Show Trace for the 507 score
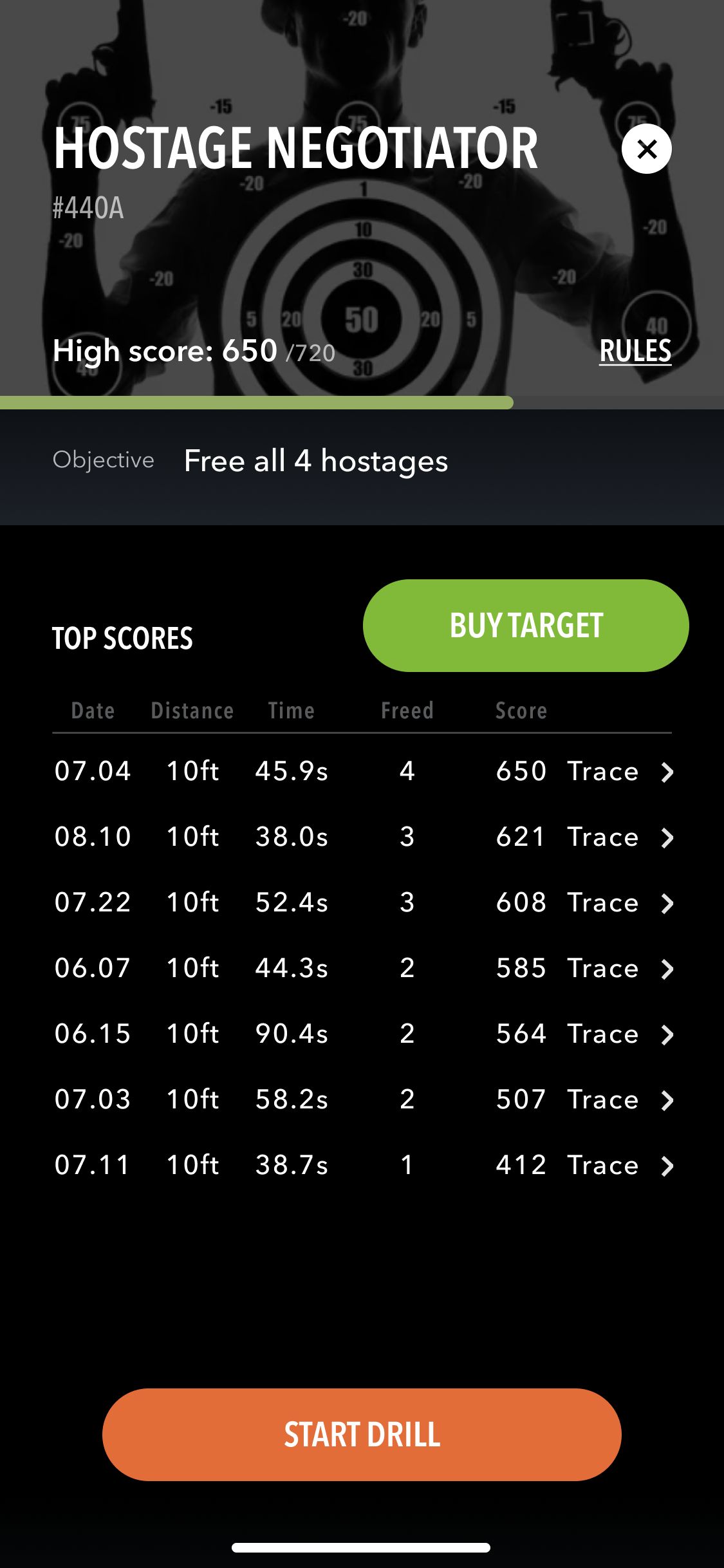This screenshot has width=724, height=1568. [x=619, y=1099]
